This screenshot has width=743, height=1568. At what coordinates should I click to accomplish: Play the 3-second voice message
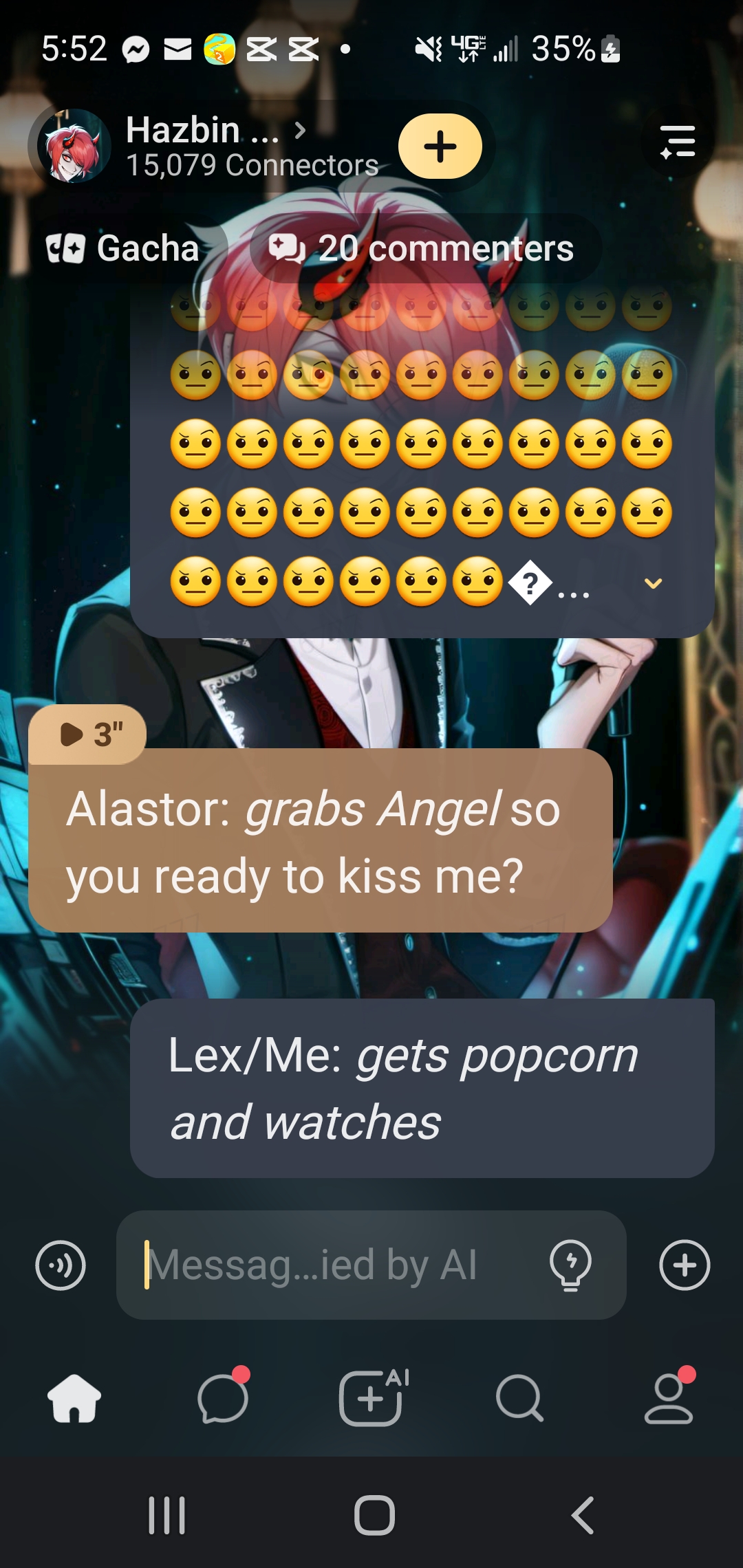[x=88, y=734]
